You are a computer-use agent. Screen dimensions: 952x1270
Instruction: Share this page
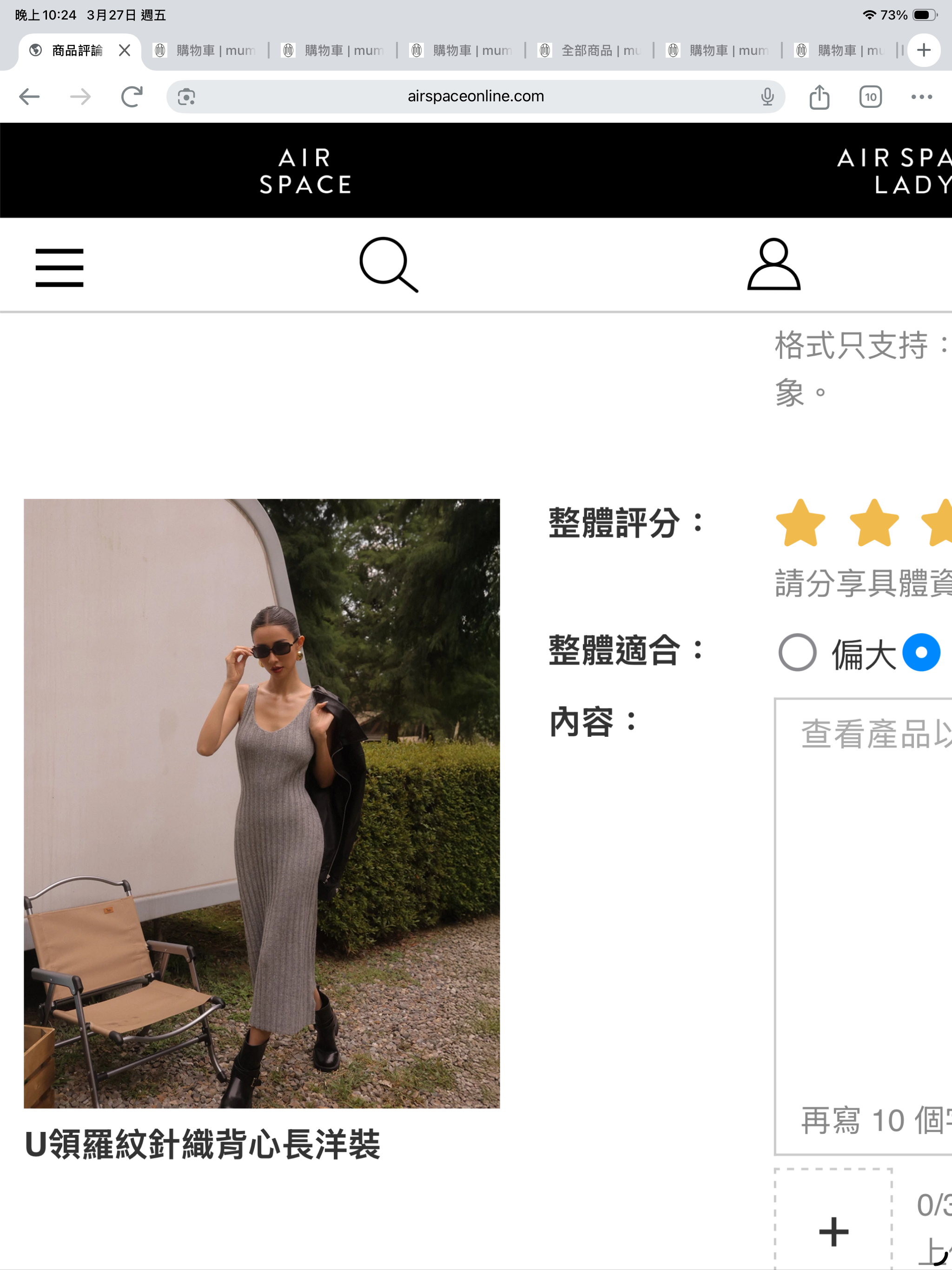[x=819, y=96]
